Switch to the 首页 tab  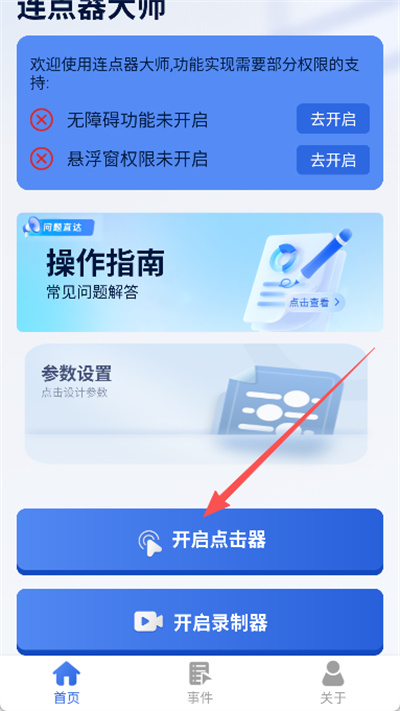(67, 683)
